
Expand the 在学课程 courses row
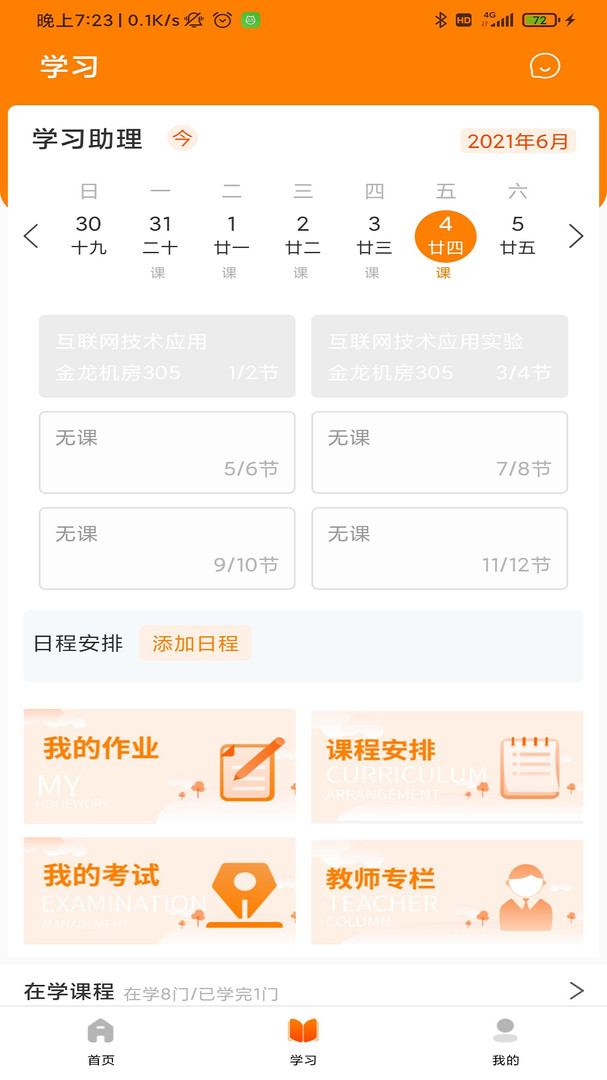tap(575, 991)
